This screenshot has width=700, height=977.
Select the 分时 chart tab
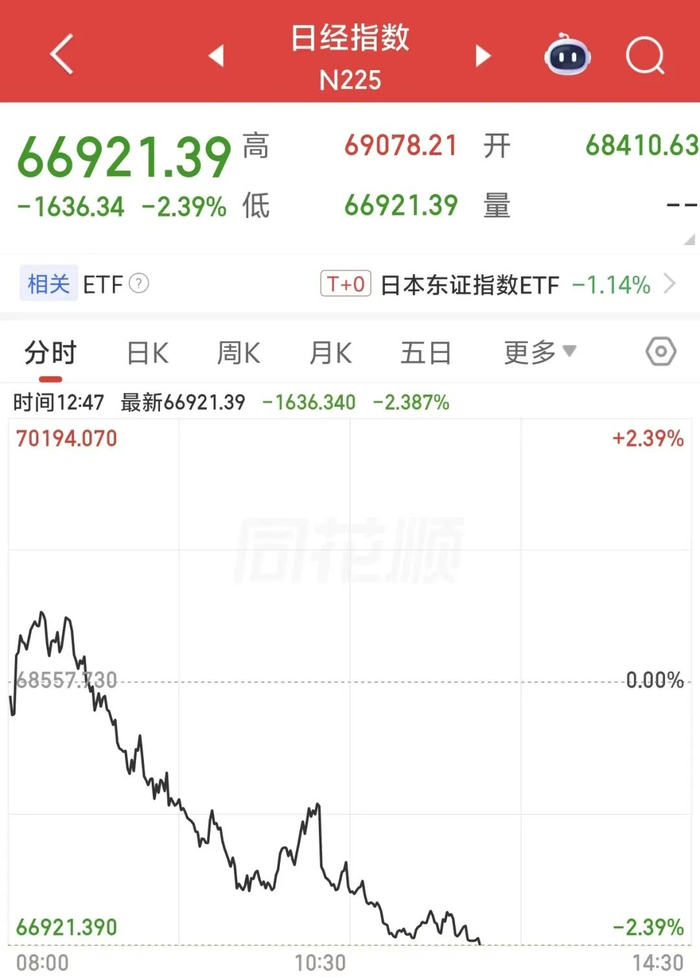click(50, 353)
